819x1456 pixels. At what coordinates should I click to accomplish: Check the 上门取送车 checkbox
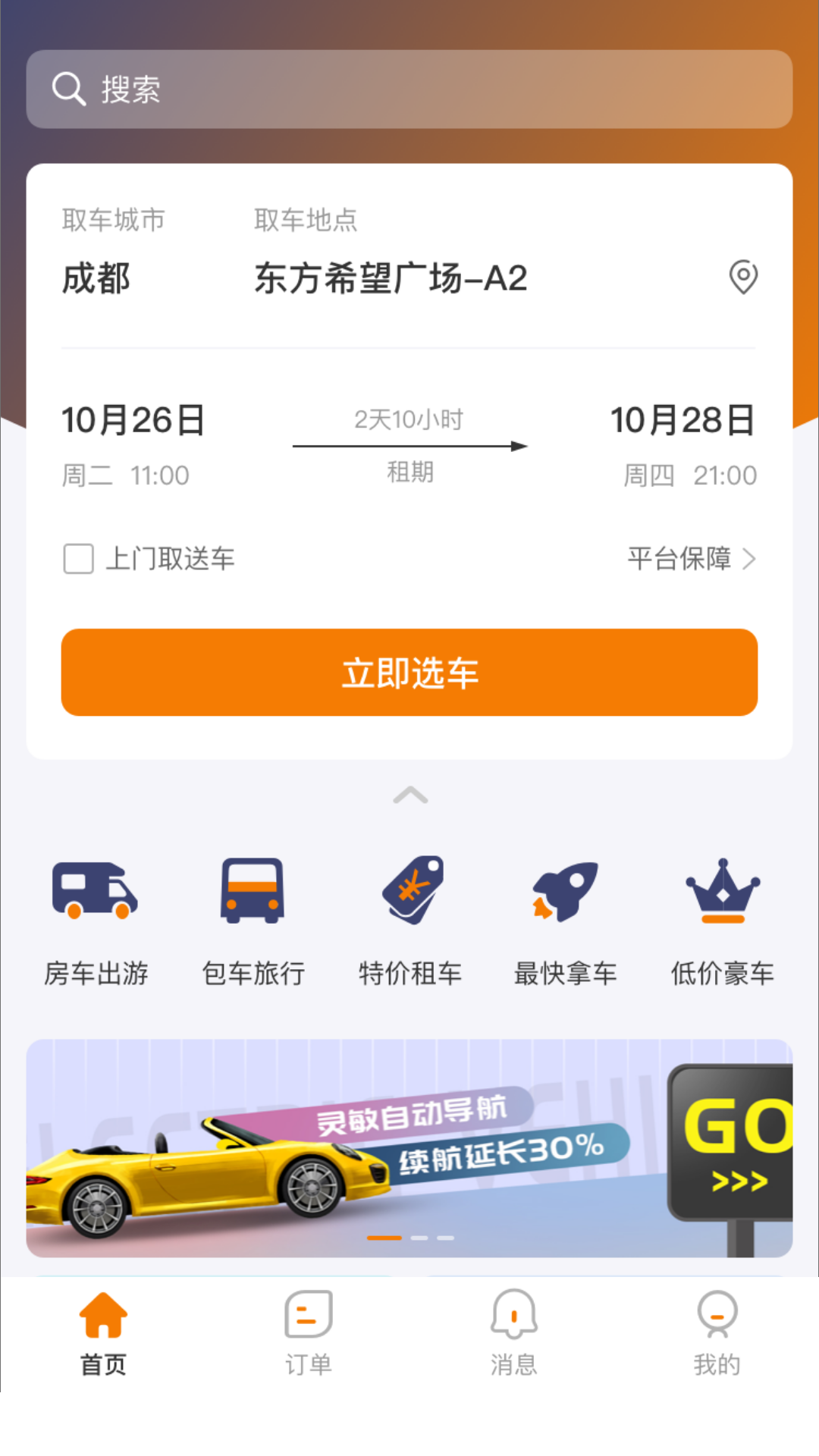click(x=79, y=559)
